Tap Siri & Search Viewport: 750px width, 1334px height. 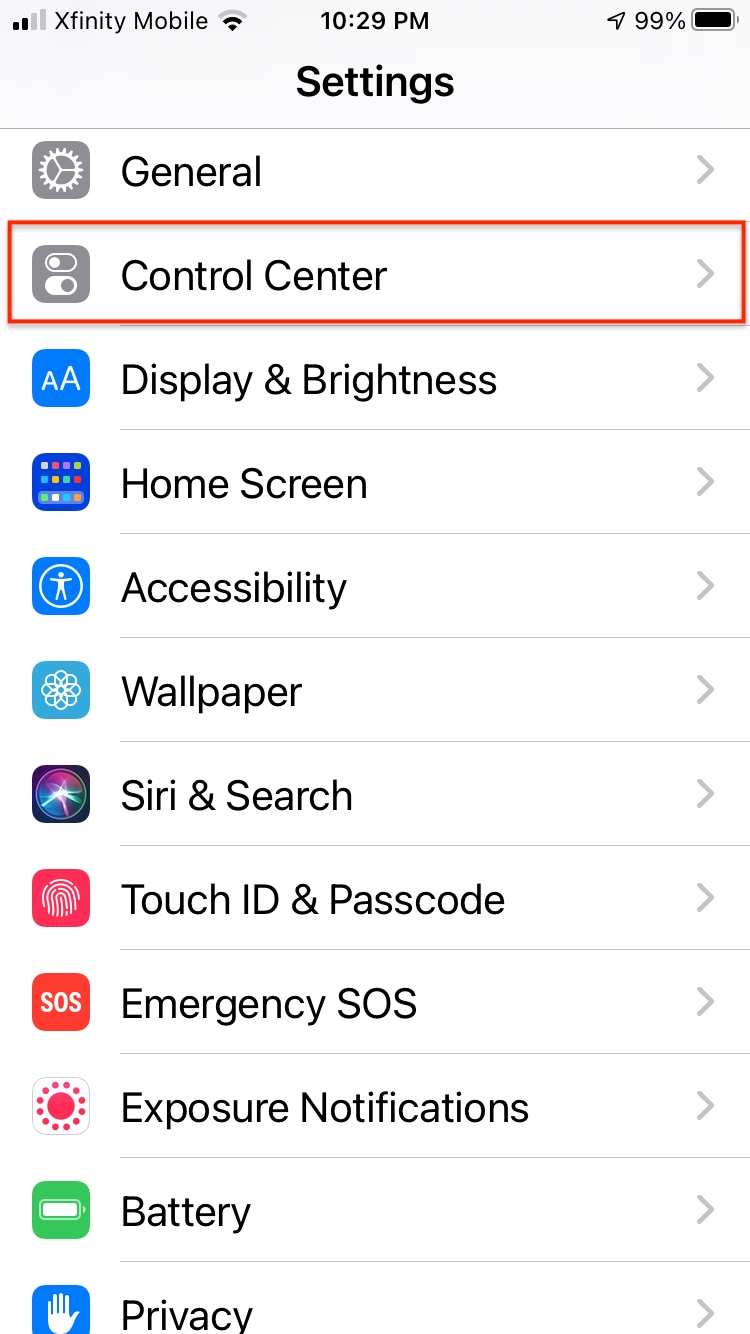coord(375,795)
